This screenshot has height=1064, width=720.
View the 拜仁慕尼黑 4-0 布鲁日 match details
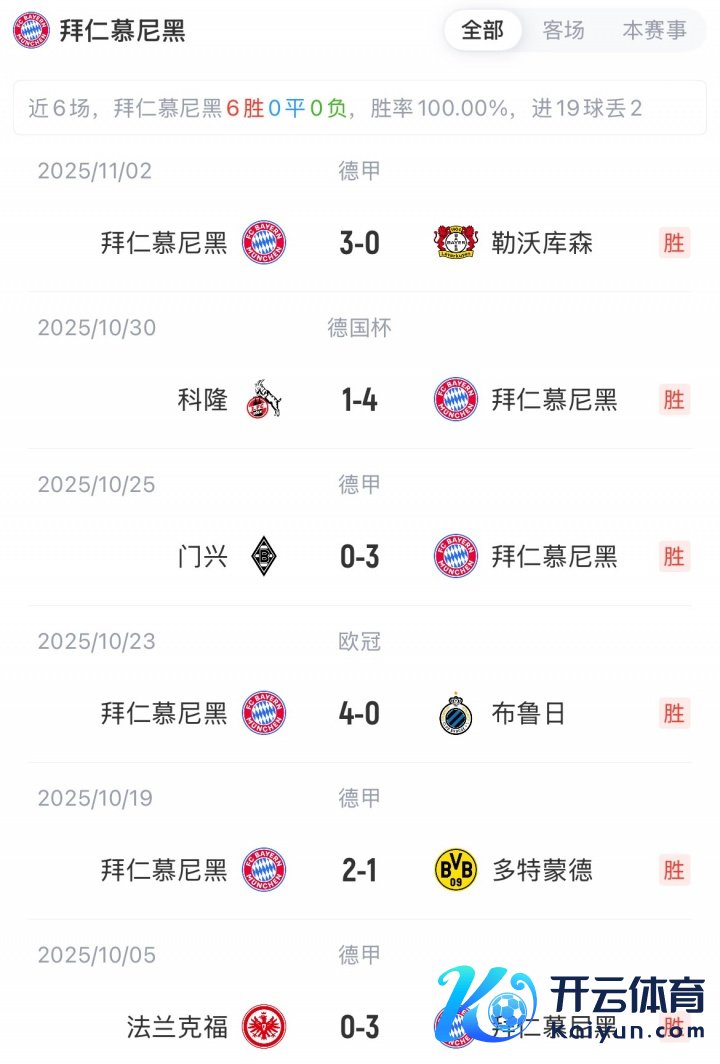coord(360,714)
